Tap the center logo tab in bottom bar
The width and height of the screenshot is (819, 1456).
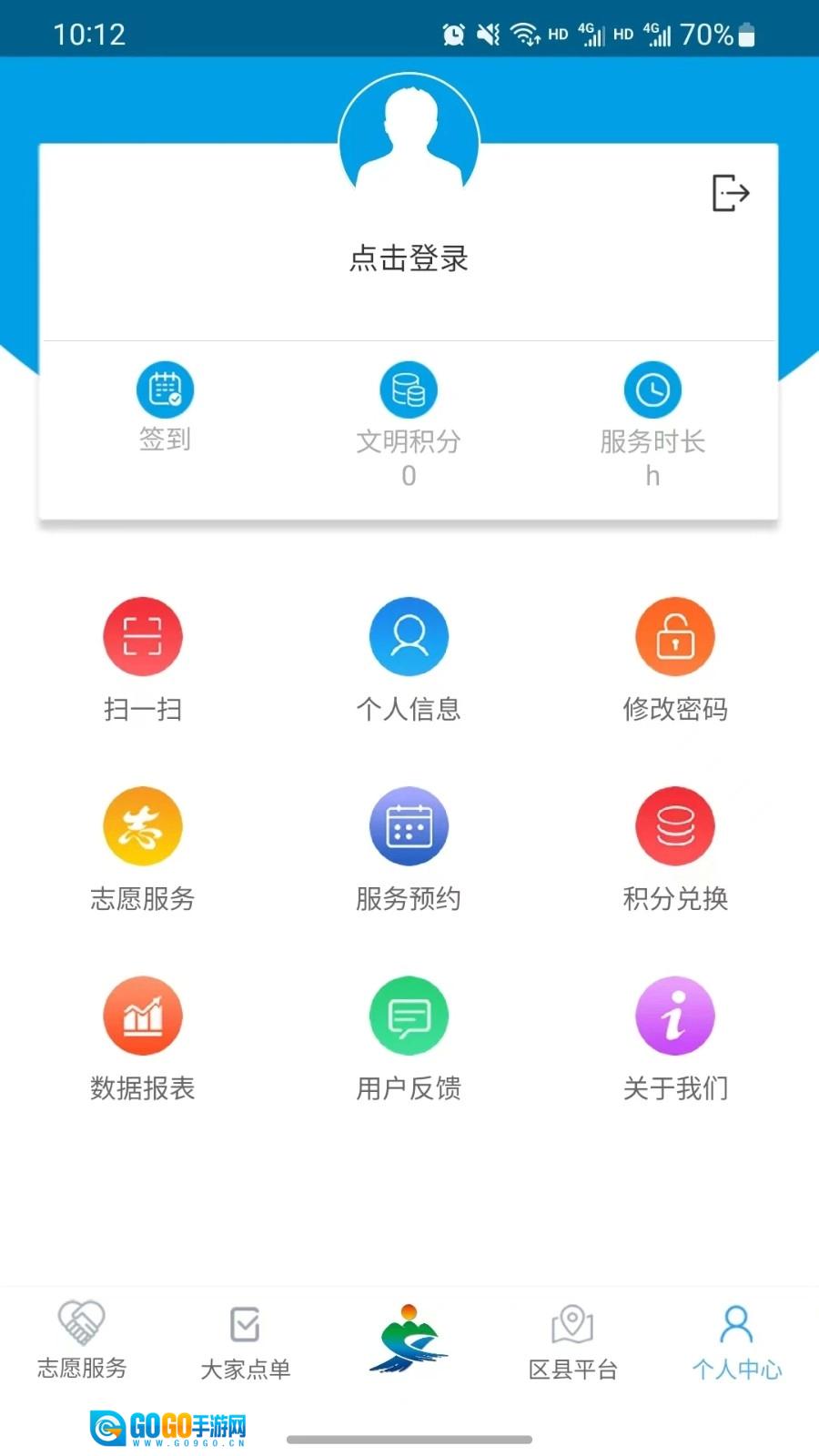click(409, 1338)
